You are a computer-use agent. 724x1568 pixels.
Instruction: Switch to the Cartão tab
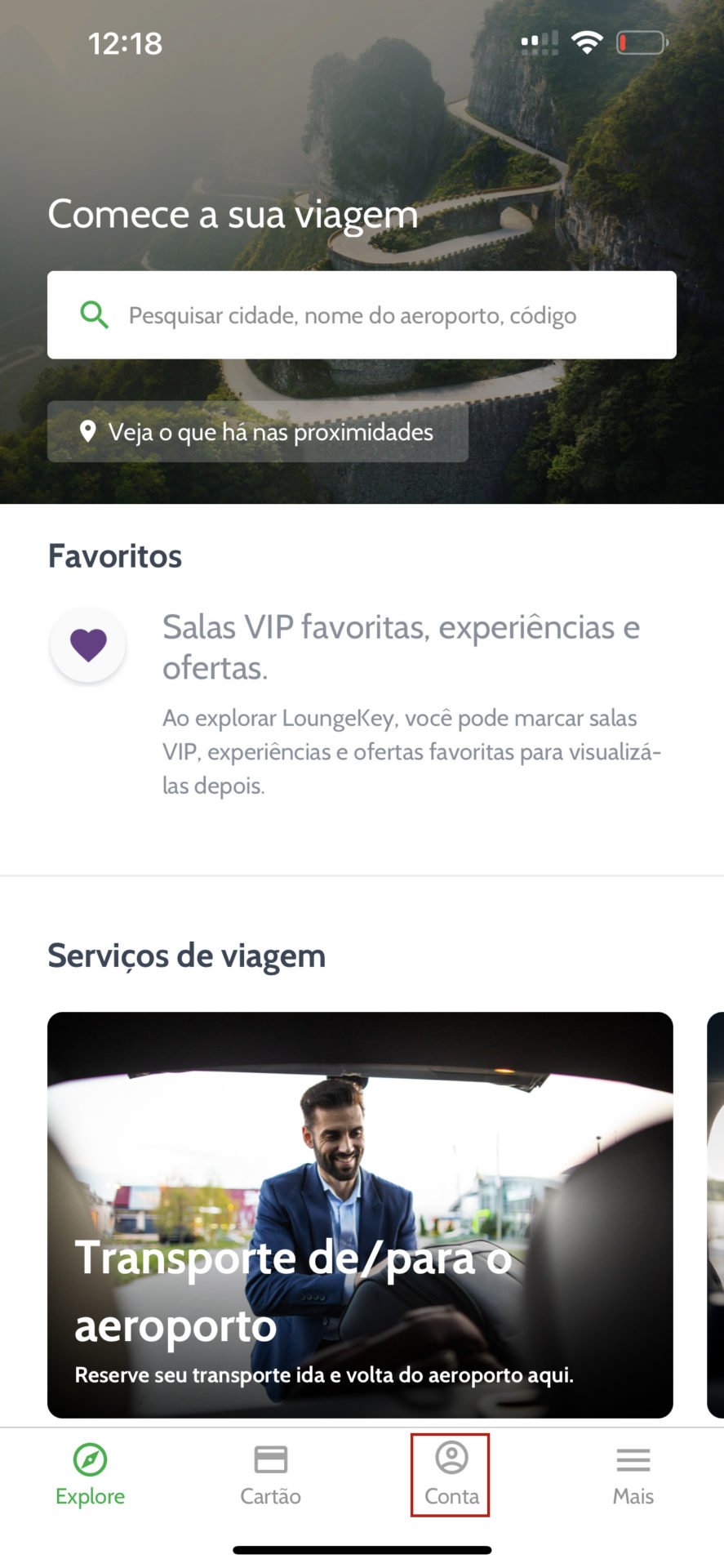(x=270, y=1476)
